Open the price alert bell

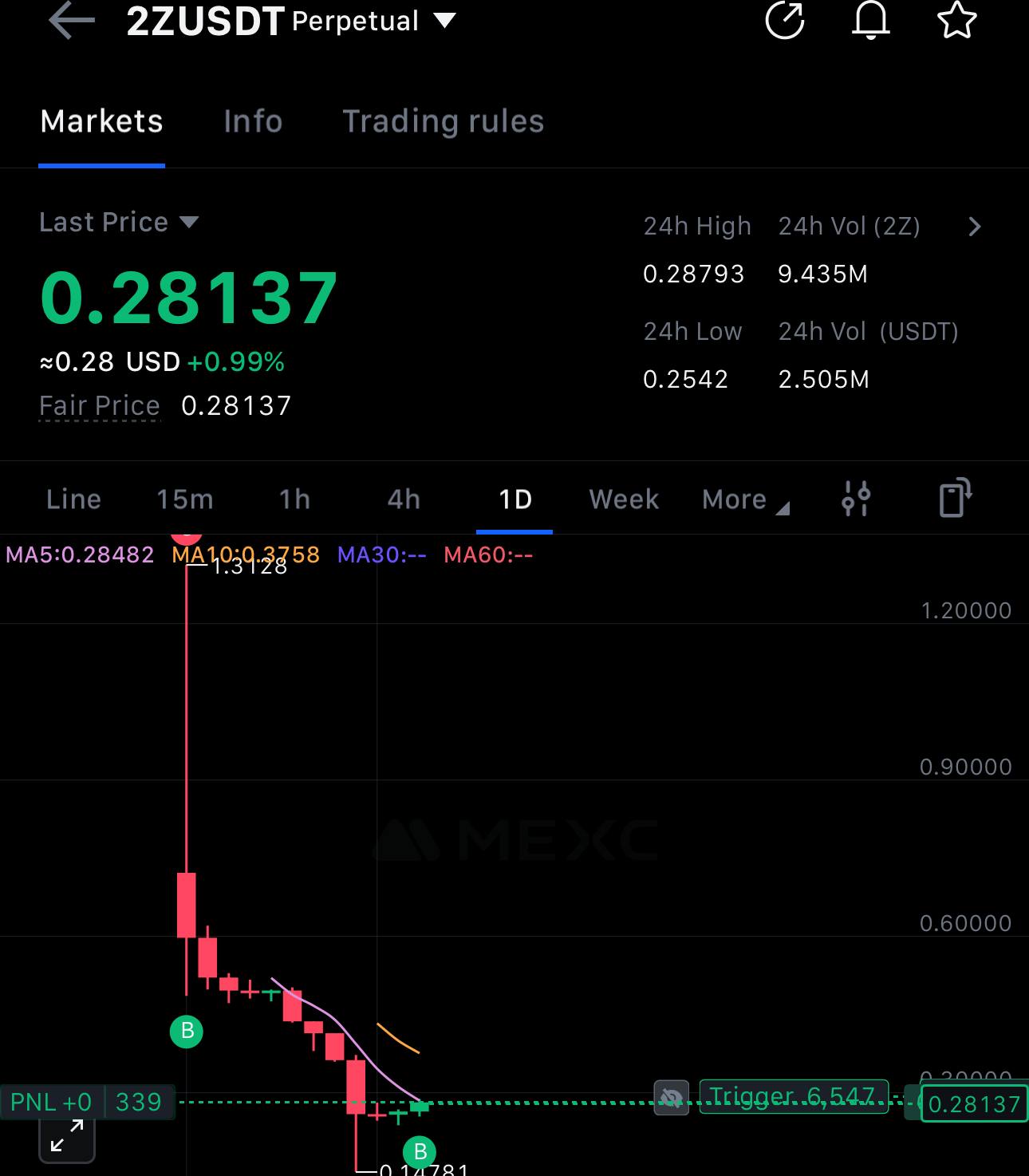(871, 20)
